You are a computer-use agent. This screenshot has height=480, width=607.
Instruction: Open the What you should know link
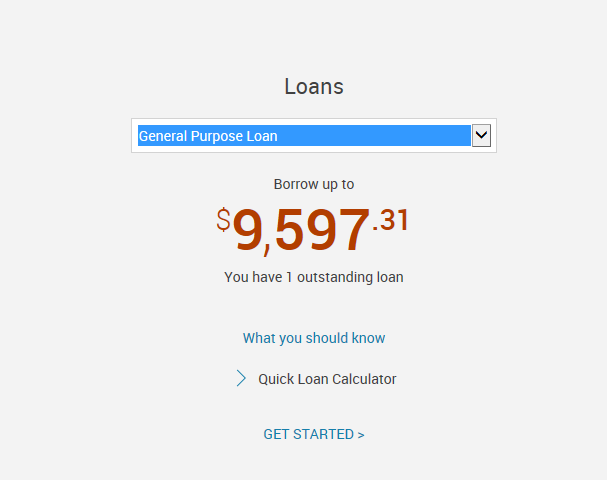tap(314, 338)
